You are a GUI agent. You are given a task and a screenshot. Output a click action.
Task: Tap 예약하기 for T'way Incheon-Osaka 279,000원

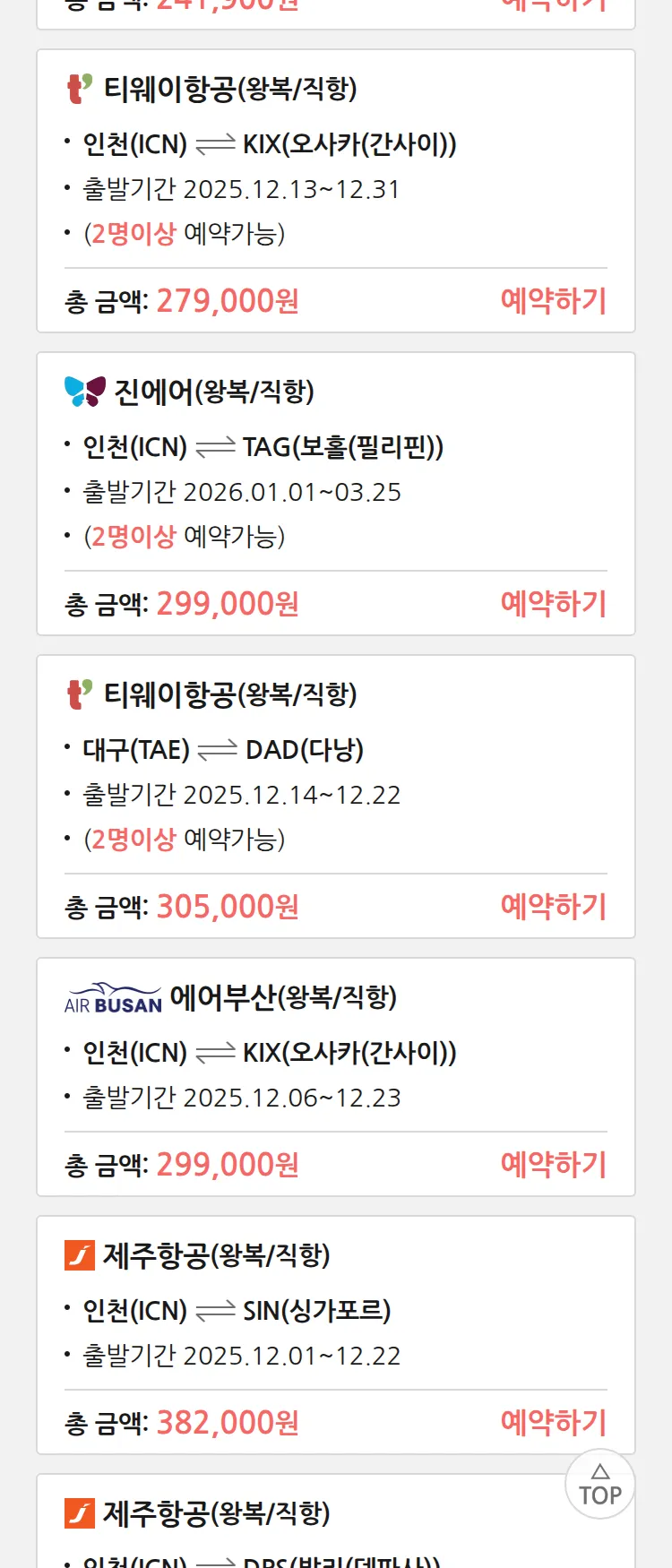(553, 301)
